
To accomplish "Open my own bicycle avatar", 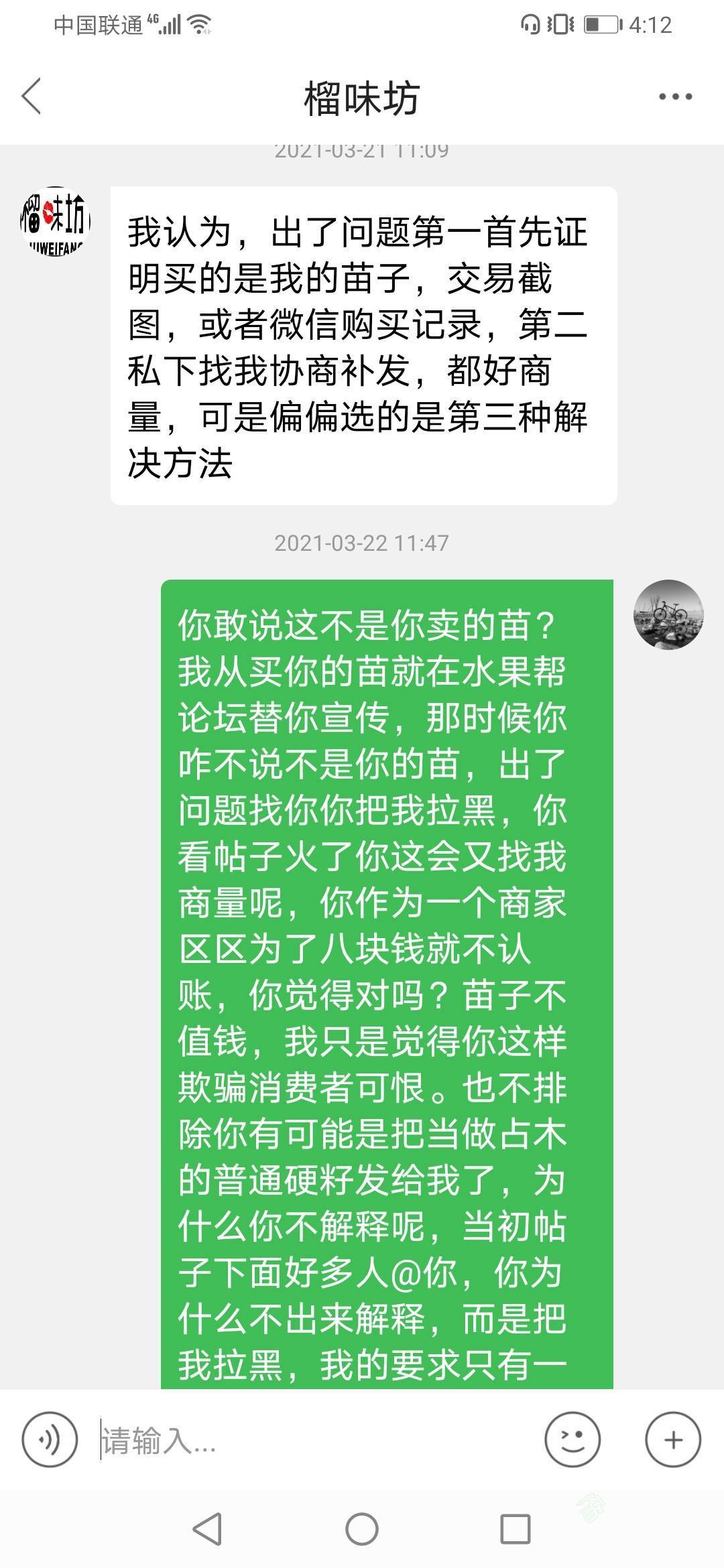I will click(x=668, y=614).
